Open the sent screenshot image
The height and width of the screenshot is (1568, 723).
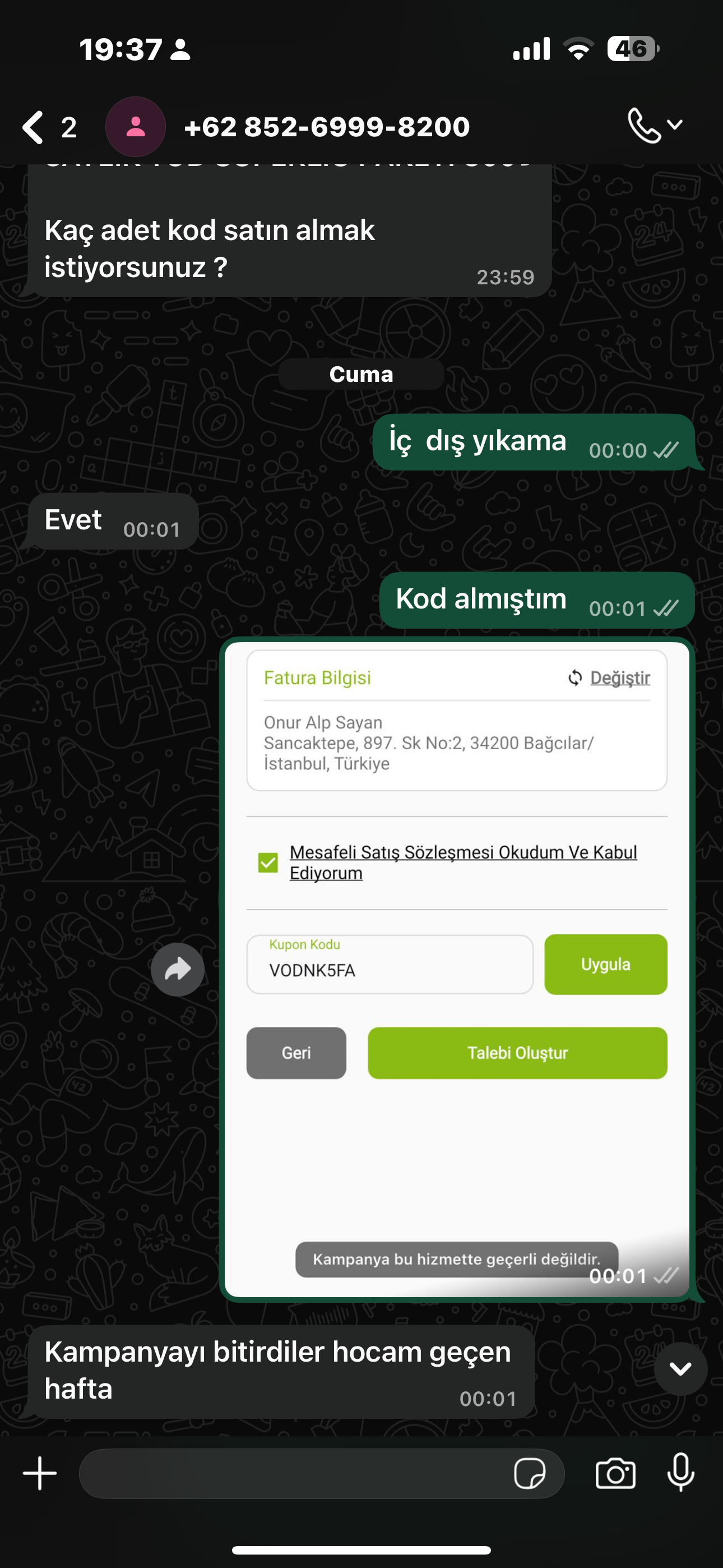tap(457, 970)
